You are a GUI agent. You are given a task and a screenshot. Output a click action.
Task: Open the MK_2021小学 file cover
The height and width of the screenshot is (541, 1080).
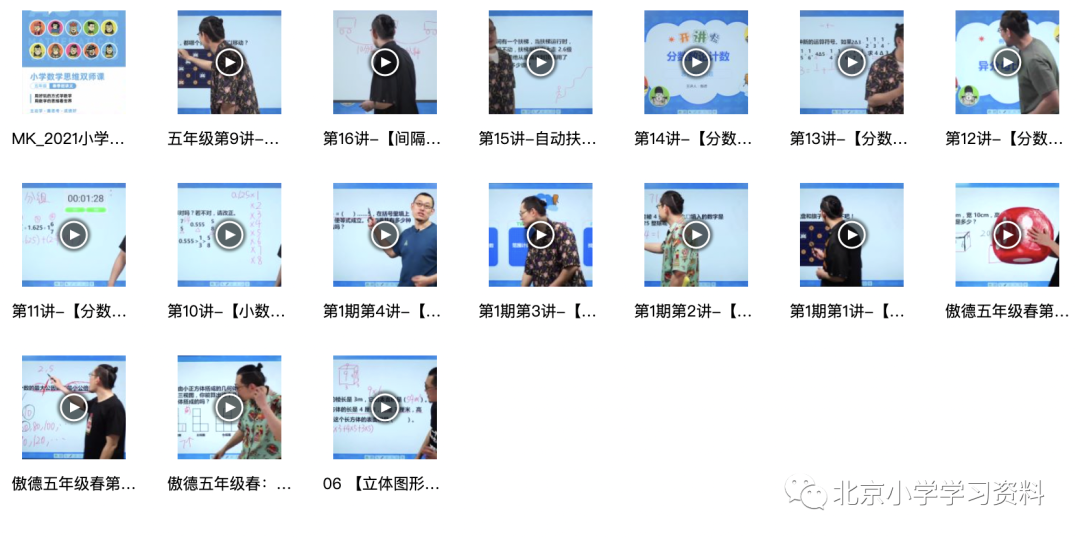(x=74, y=62)
